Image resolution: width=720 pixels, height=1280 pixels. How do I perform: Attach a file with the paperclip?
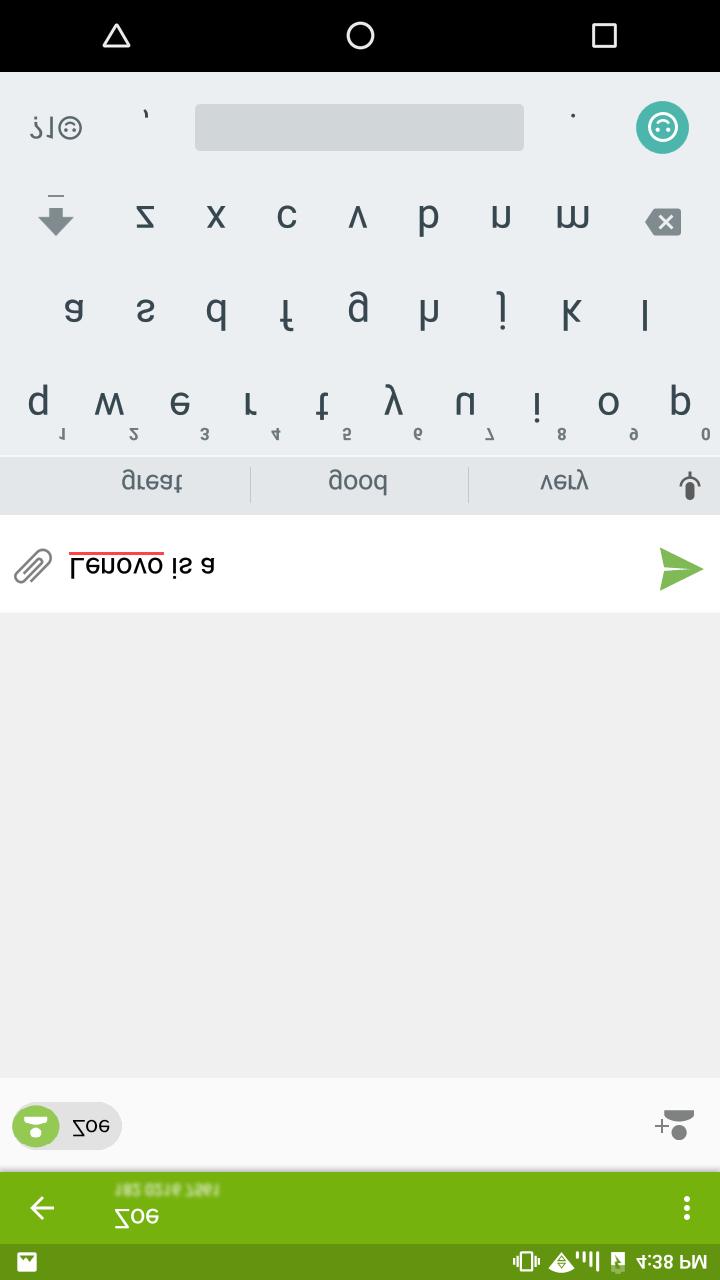(x=33, y=566)
